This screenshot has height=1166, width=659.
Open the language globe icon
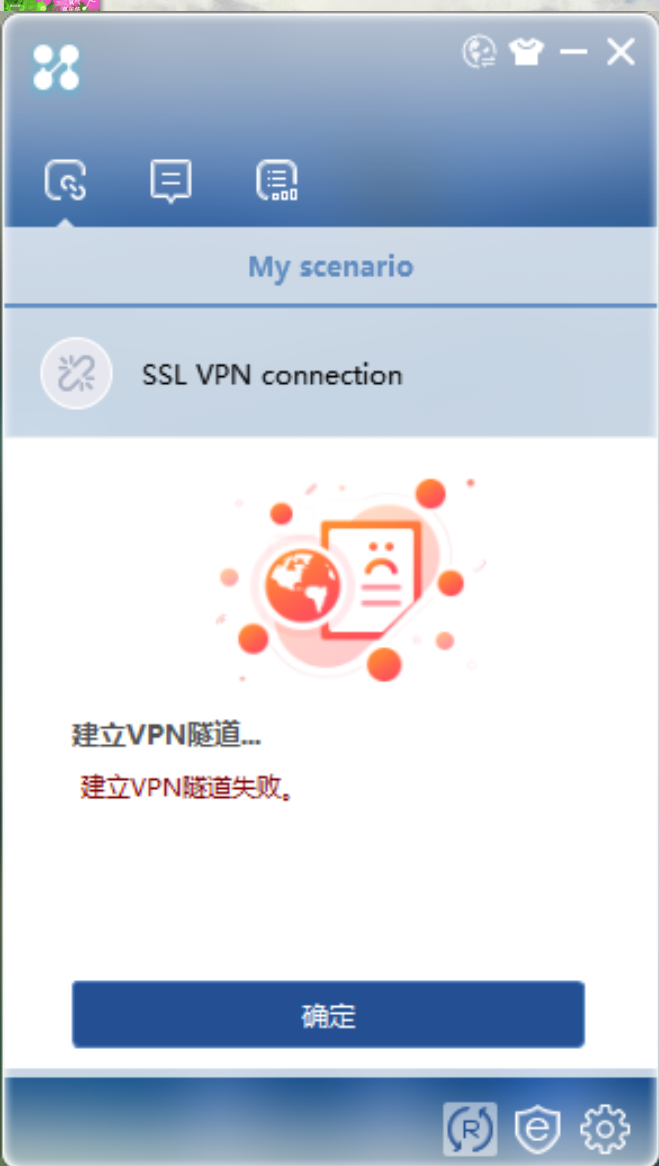(479, 52)
